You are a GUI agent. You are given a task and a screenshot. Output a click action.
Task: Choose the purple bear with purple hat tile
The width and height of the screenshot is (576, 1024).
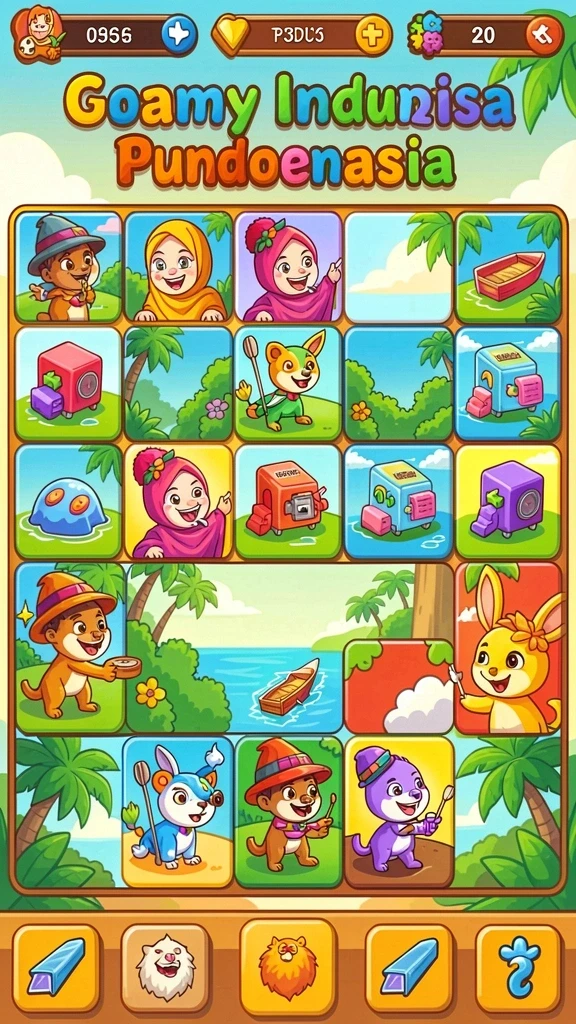[399, 811]
